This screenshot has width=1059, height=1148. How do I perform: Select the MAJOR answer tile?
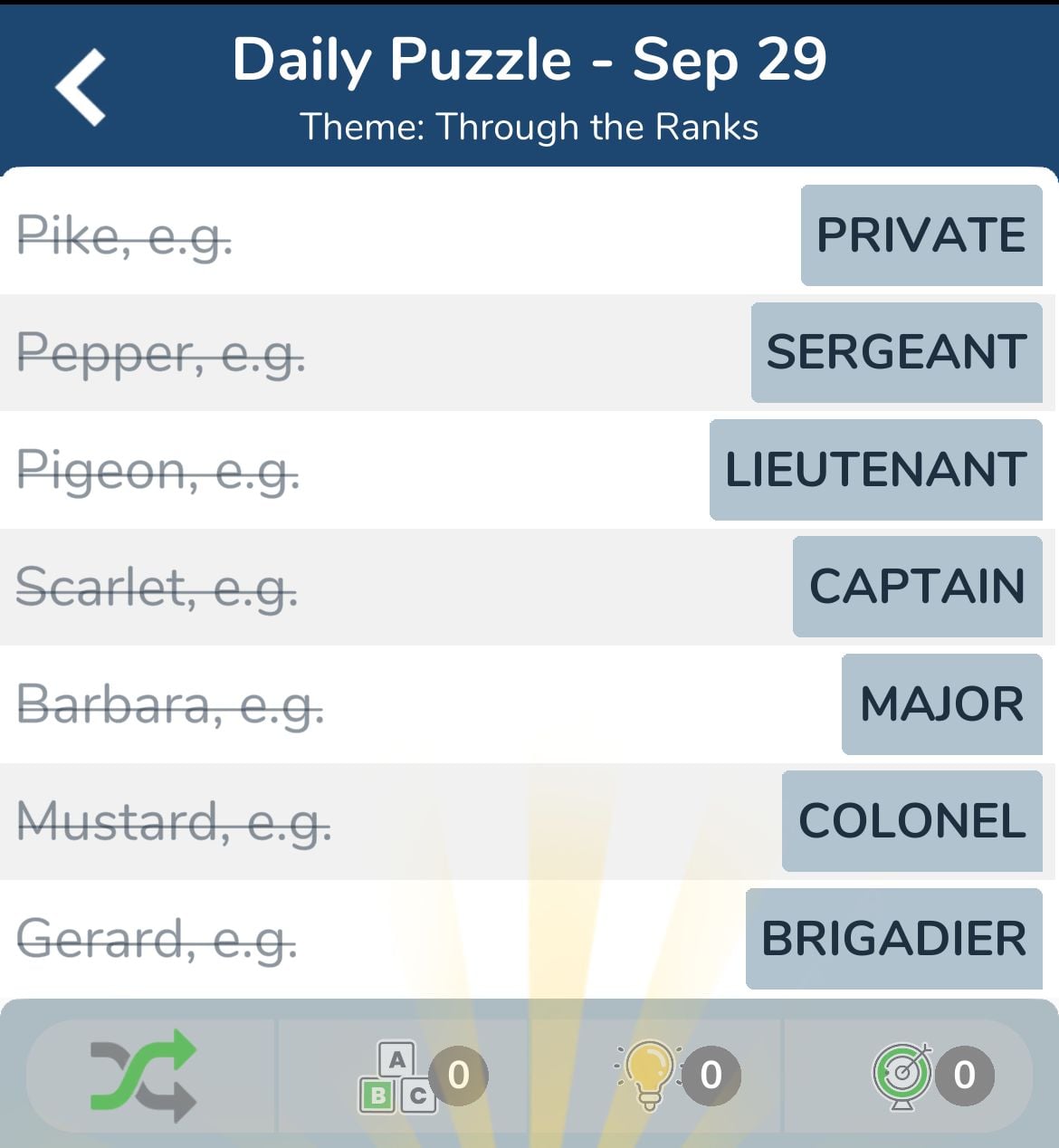tap(941, 704)
